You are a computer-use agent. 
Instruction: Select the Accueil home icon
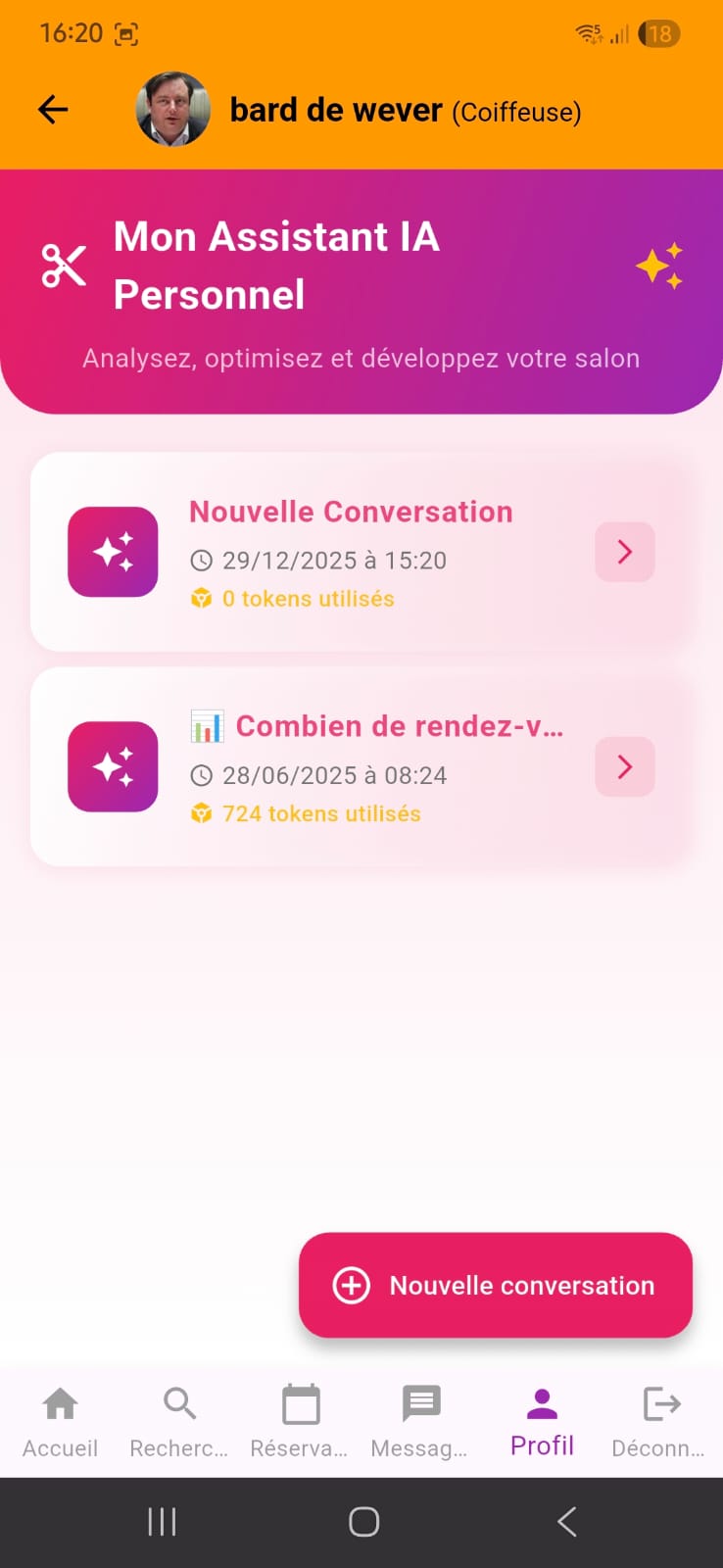click(60, 1403)
